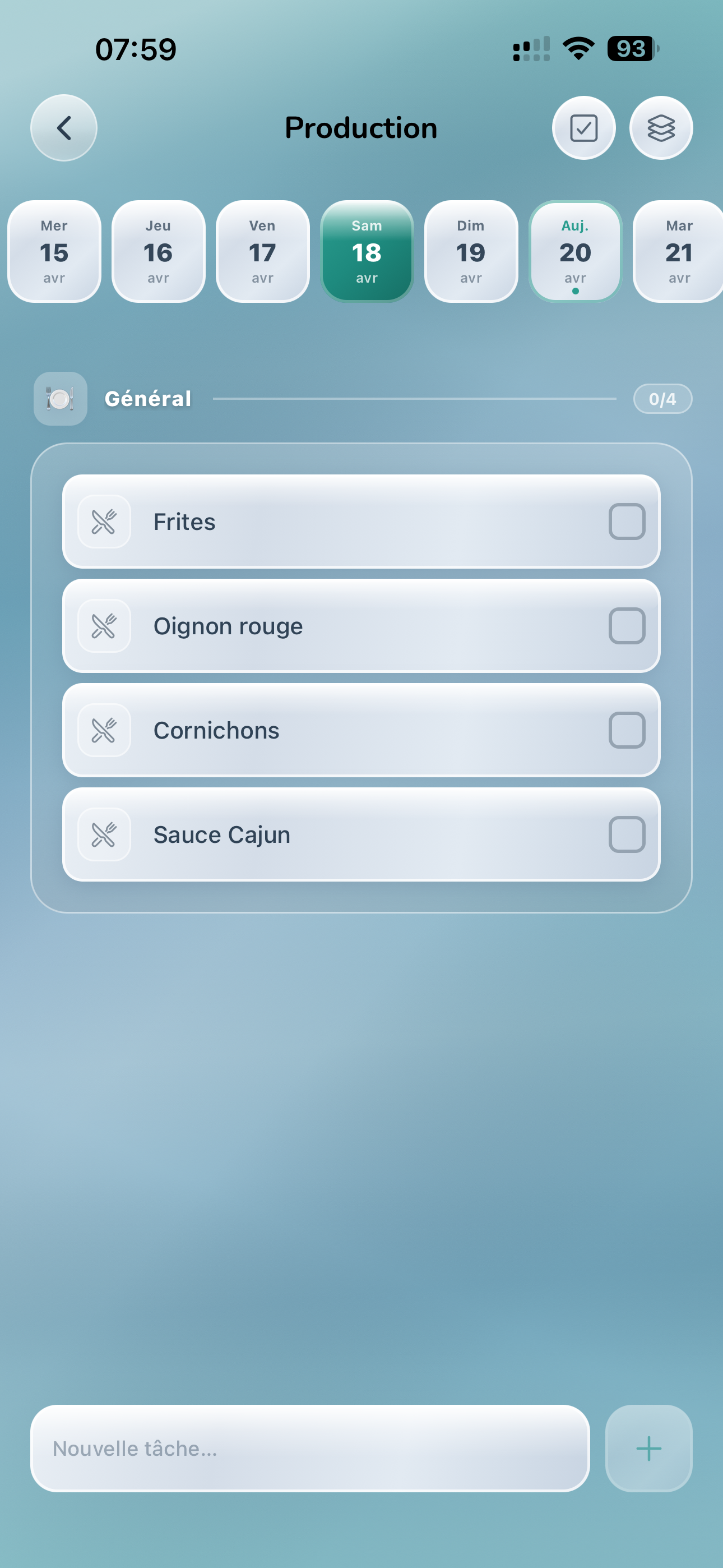Complete the Sauce Cajun task

click(626, 834)
